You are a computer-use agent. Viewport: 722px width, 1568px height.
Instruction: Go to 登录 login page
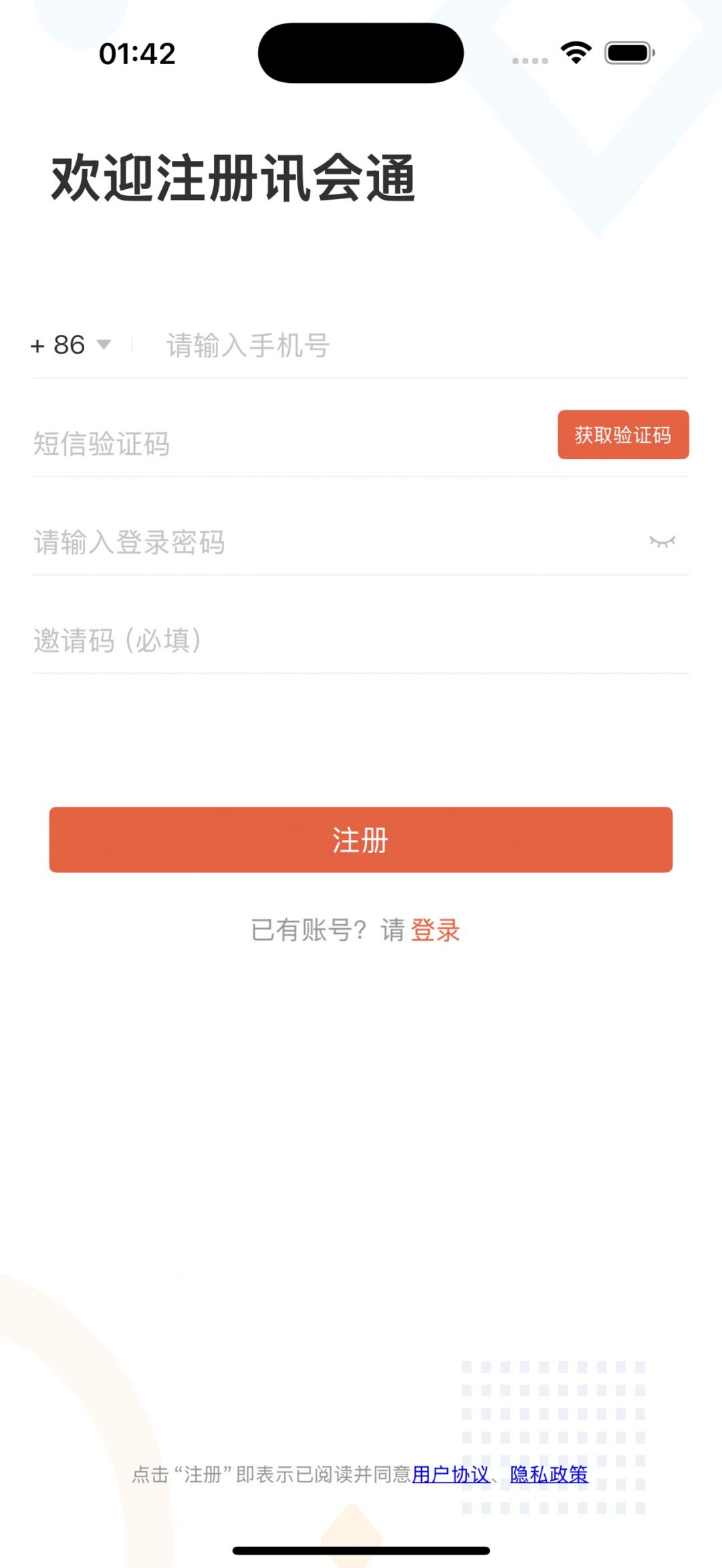click(x=435, y=930)
